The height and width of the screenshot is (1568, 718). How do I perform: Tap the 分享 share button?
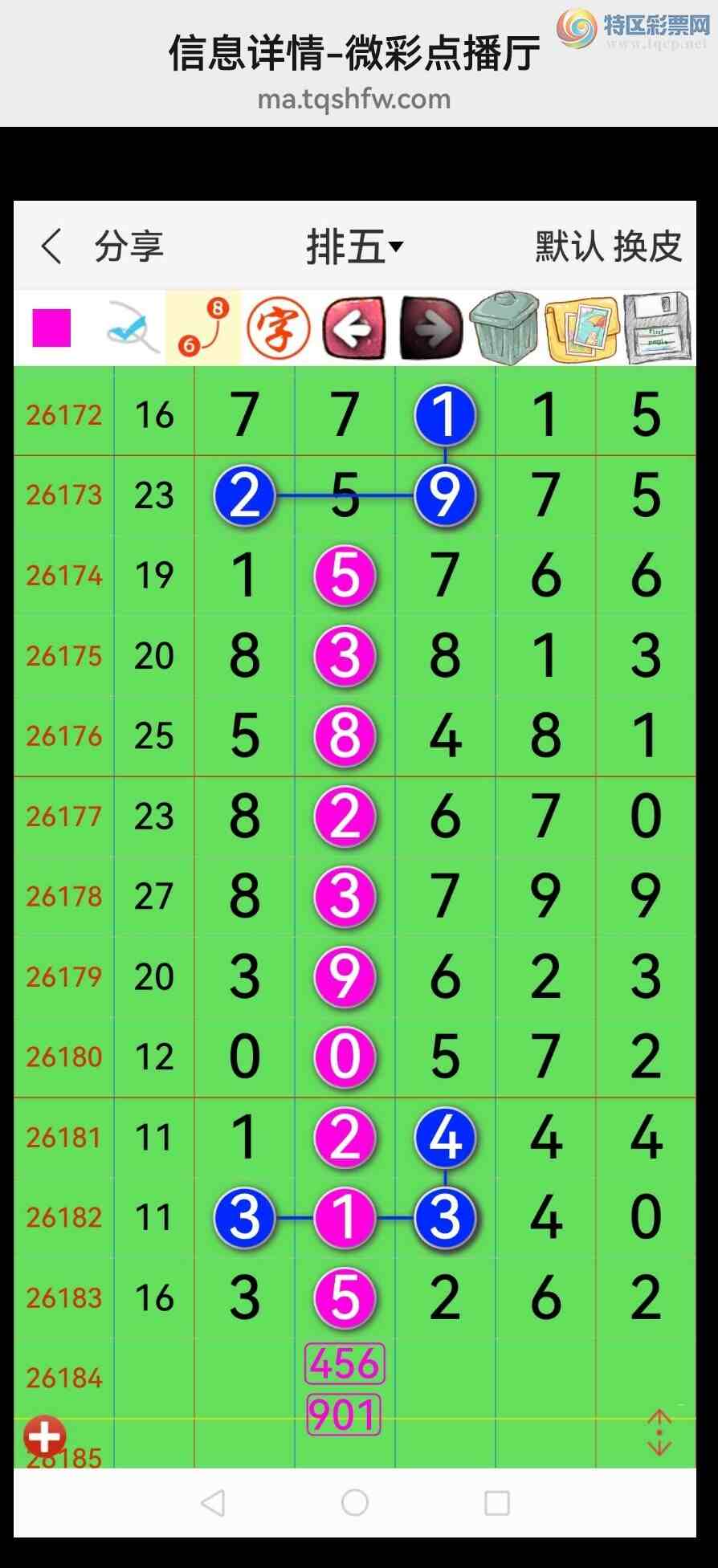click(129, 246)
